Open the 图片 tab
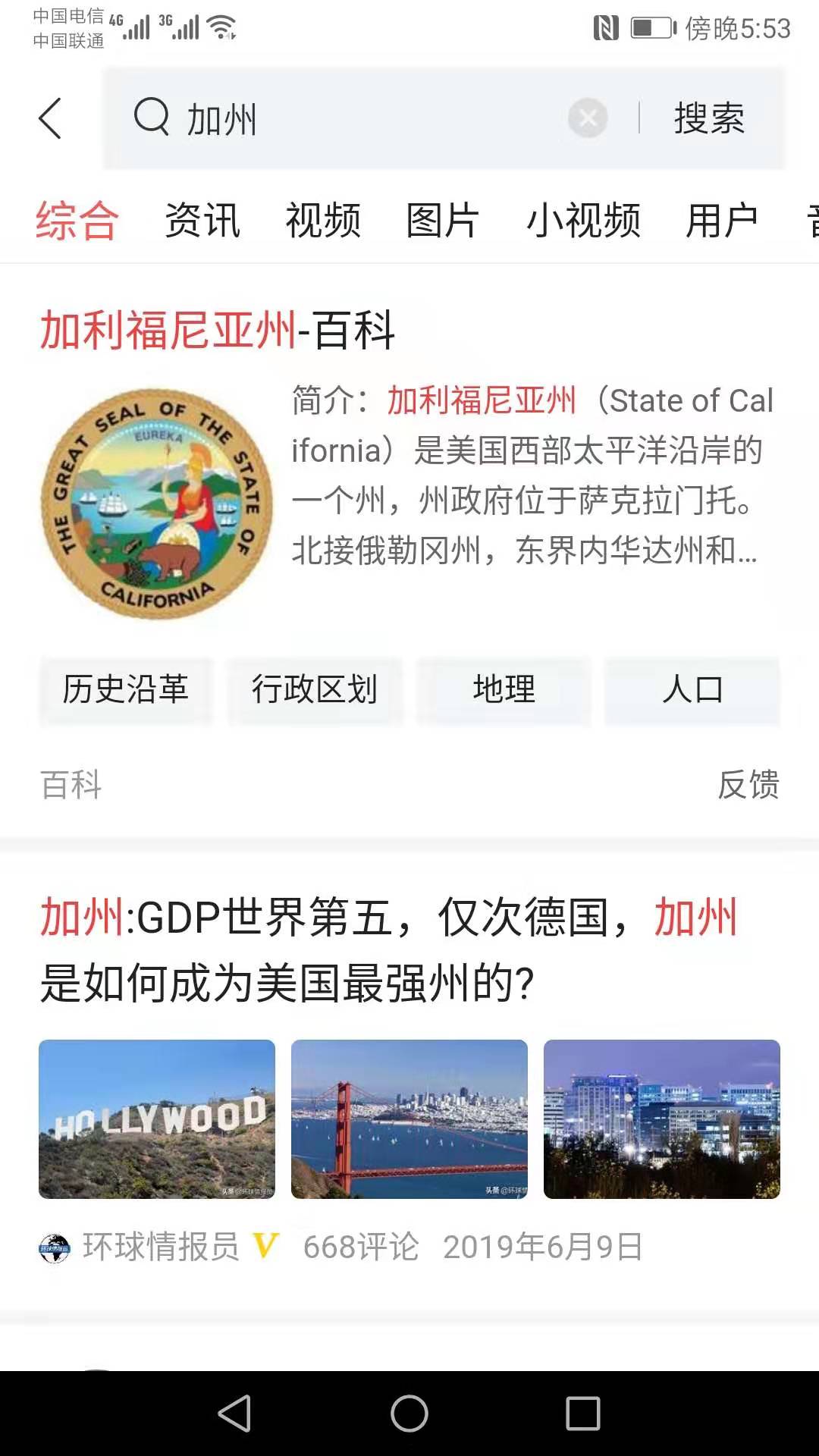The width and height of the screenshot is (819, 1456). (441, 220)
